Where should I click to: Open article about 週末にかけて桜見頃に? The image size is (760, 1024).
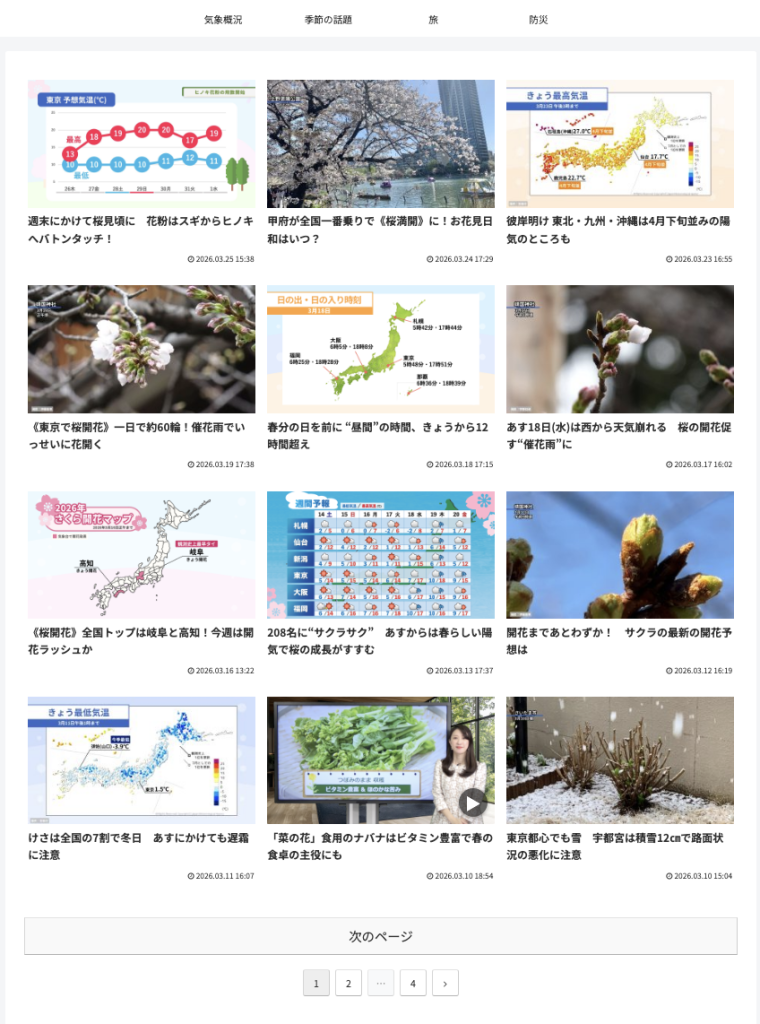(x=141, y=230)
